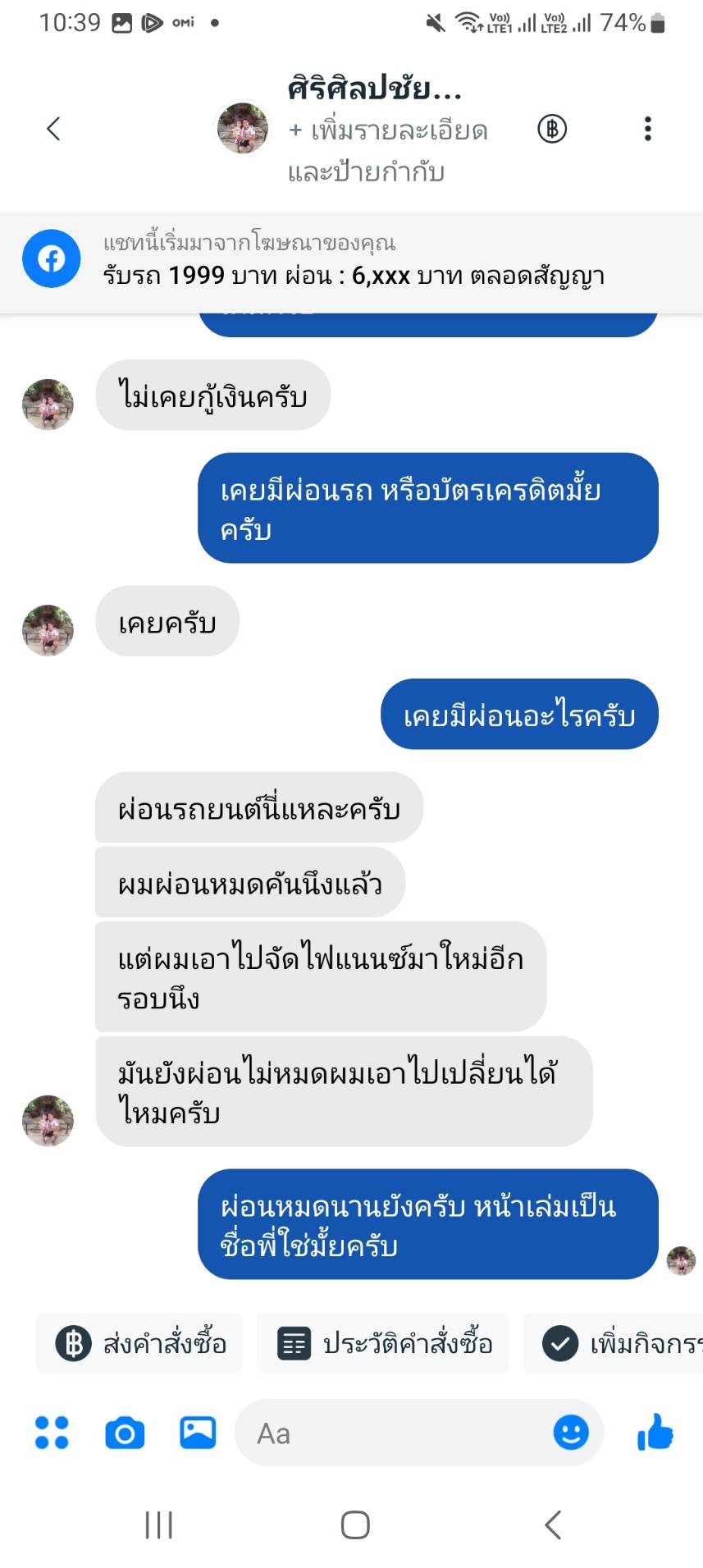Viewport: 703px width, 1568px height.
Task: Open the emoji picker
Action: coord(571,1433)
